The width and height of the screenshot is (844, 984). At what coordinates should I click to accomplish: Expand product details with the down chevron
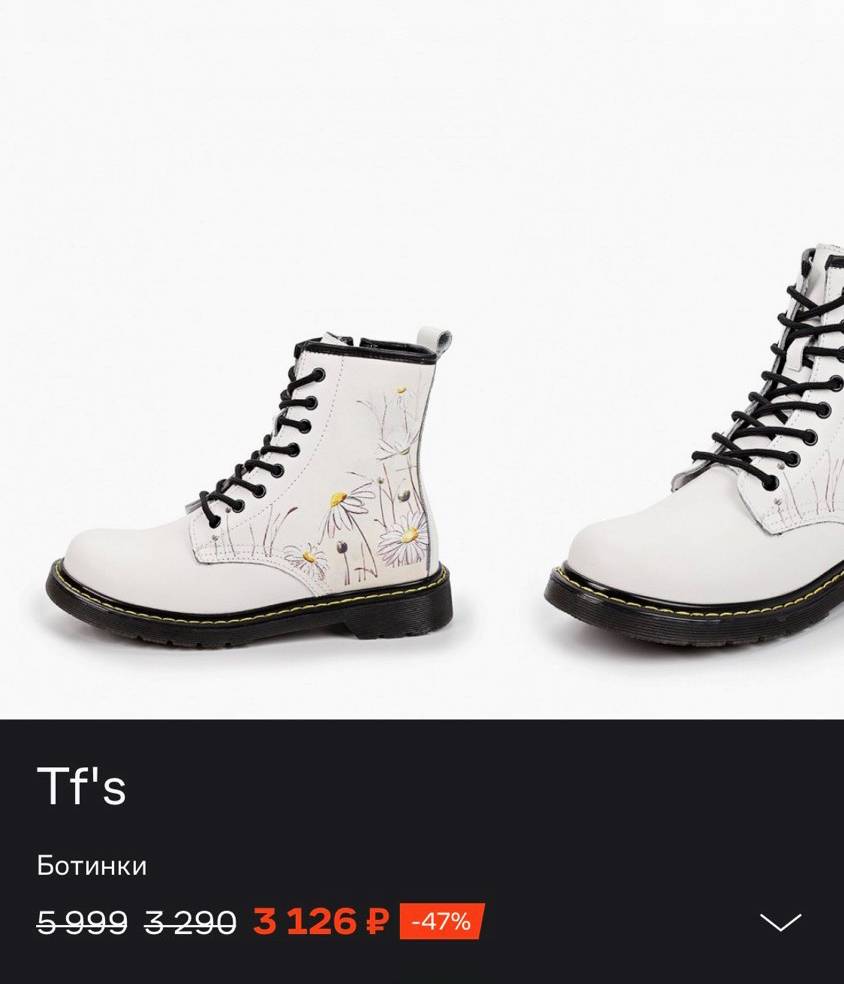tap(780, 922)
